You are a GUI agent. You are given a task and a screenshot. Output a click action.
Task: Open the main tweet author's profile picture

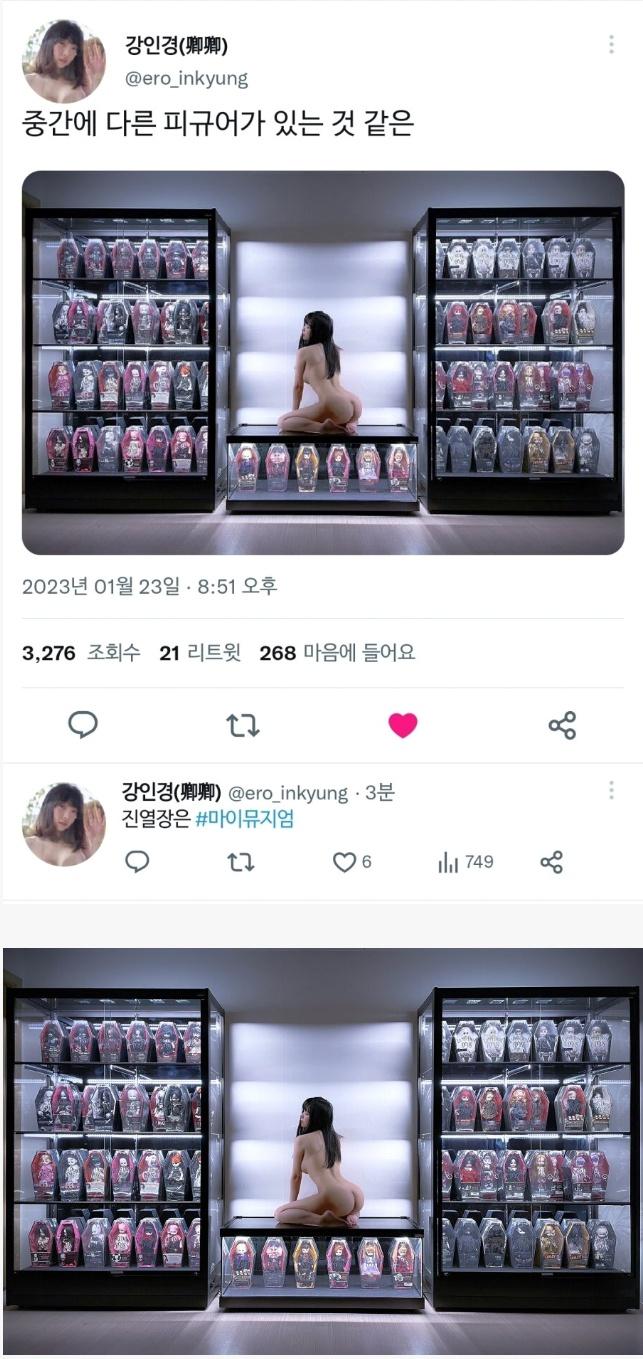click(64, 61)
